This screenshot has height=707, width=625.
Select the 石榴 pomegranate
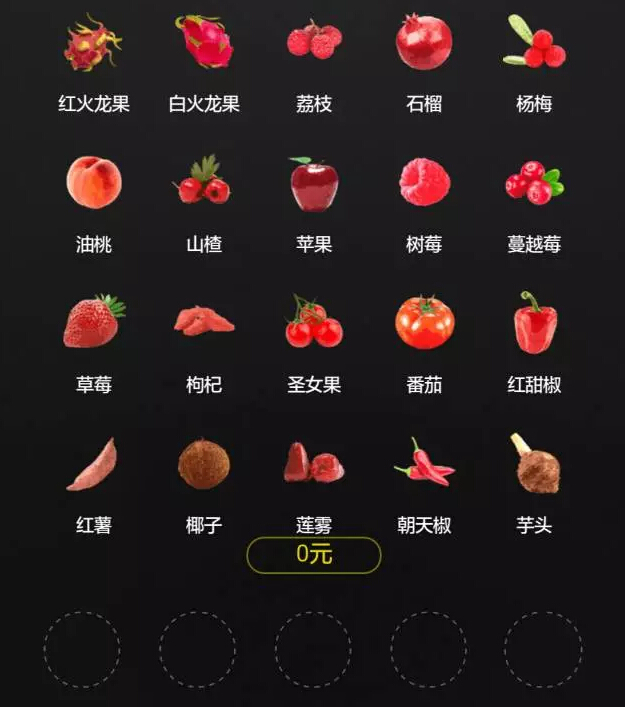pos(424,43)
